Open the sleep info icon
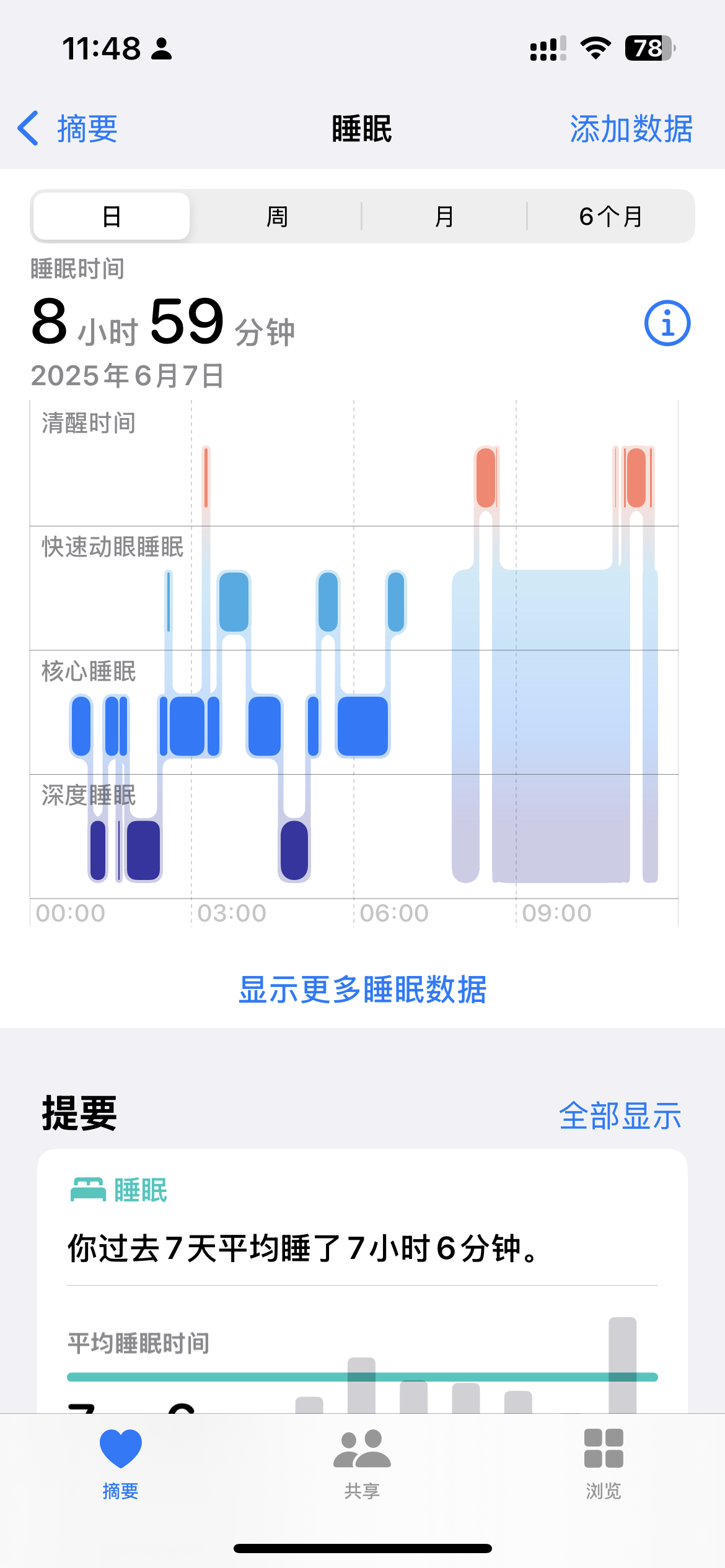 [667, 323]
